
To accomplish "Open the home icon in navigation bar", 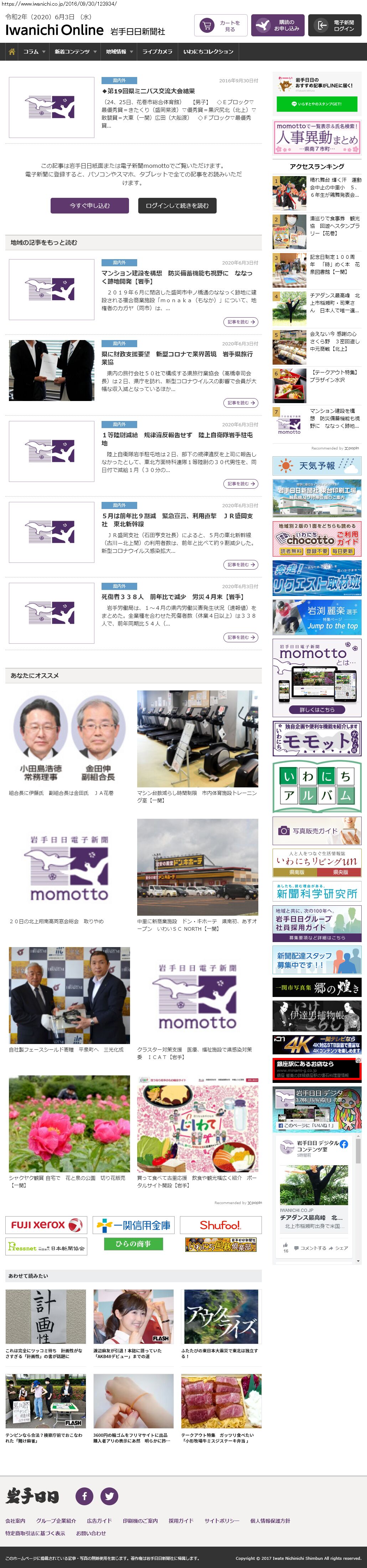I will (x=11, y=52).
